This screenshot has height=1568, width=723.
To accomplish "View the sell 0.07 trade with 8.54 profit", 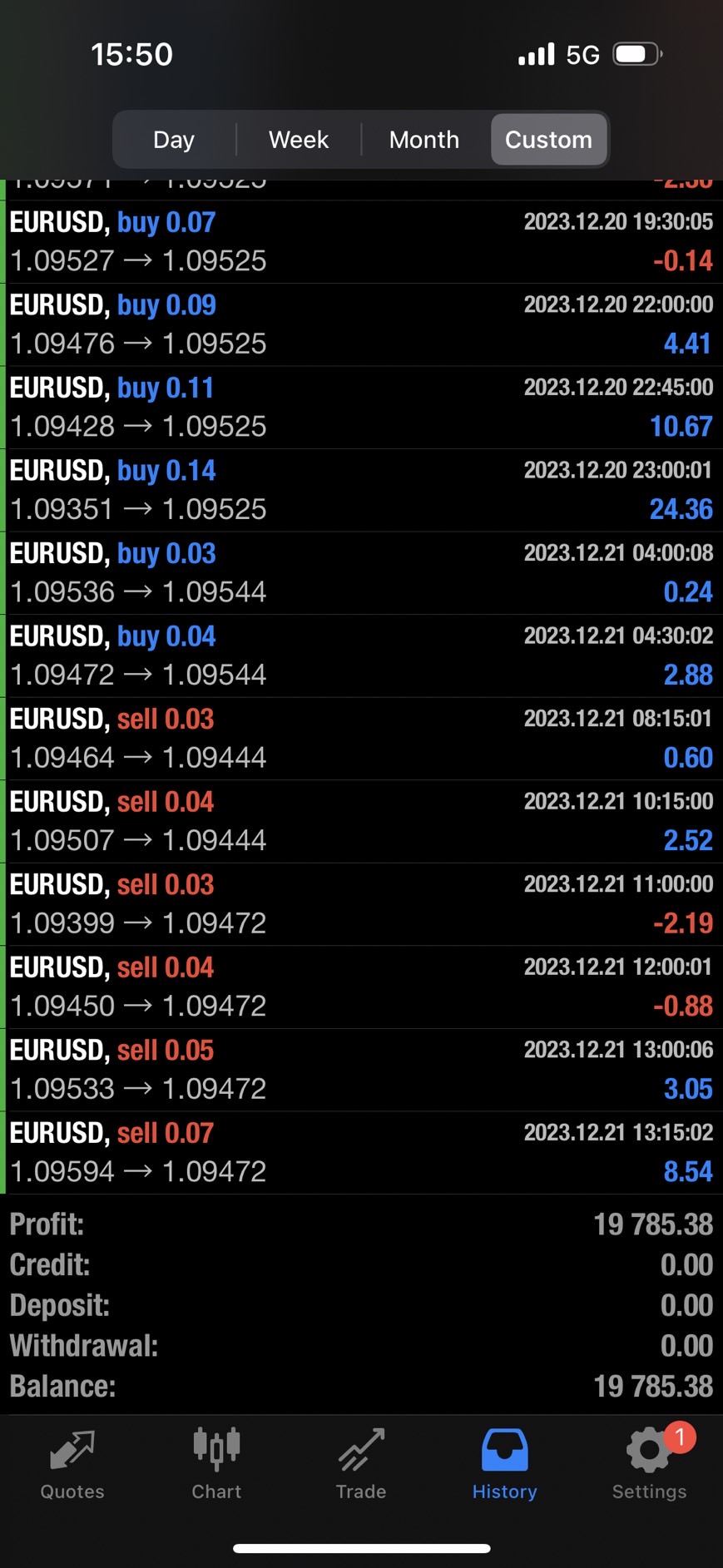I will click(361, 1152).
